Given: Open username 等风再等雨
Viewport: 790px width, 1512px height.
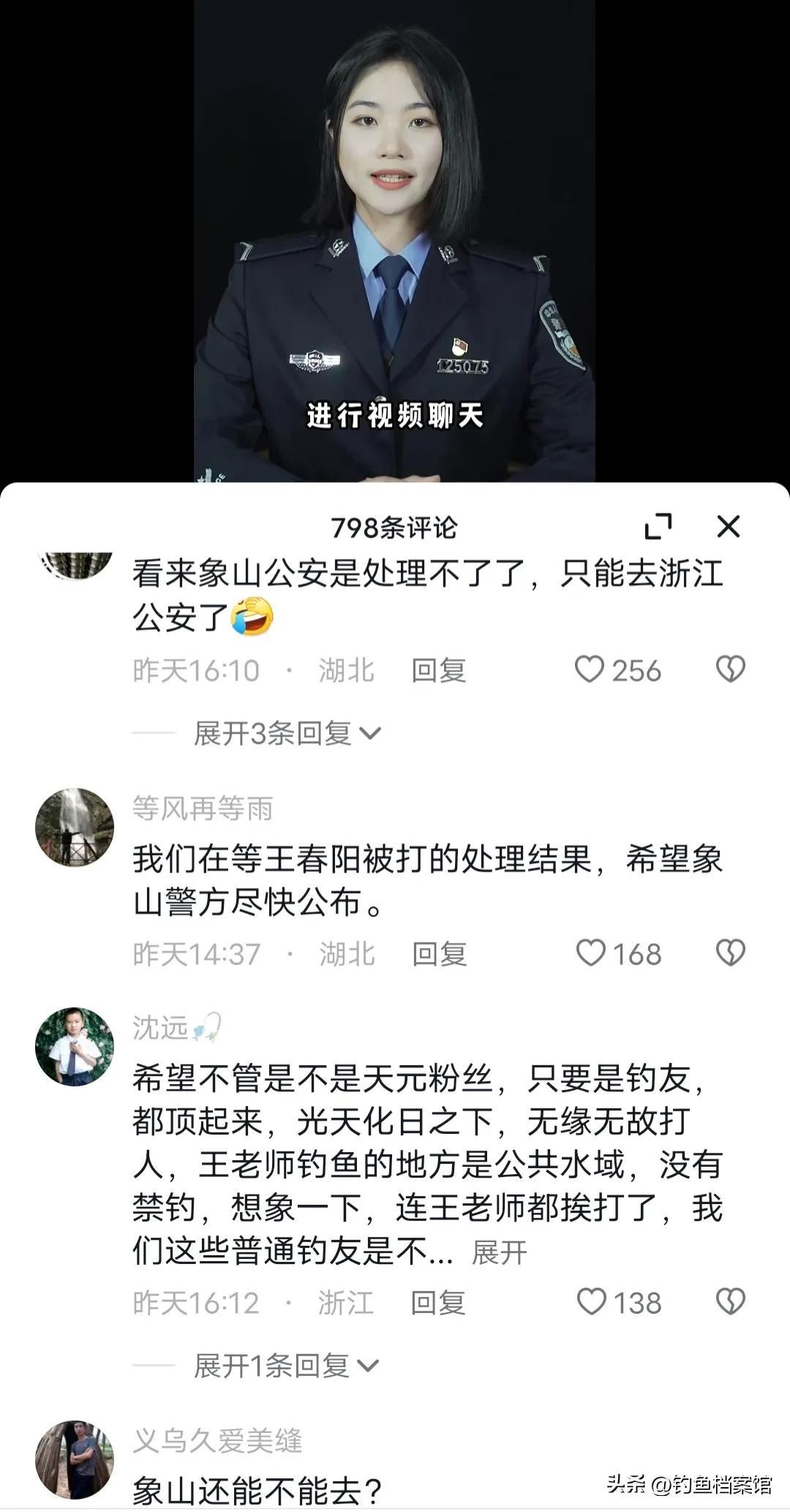Looking at the screenshot, I should point(203,809).
